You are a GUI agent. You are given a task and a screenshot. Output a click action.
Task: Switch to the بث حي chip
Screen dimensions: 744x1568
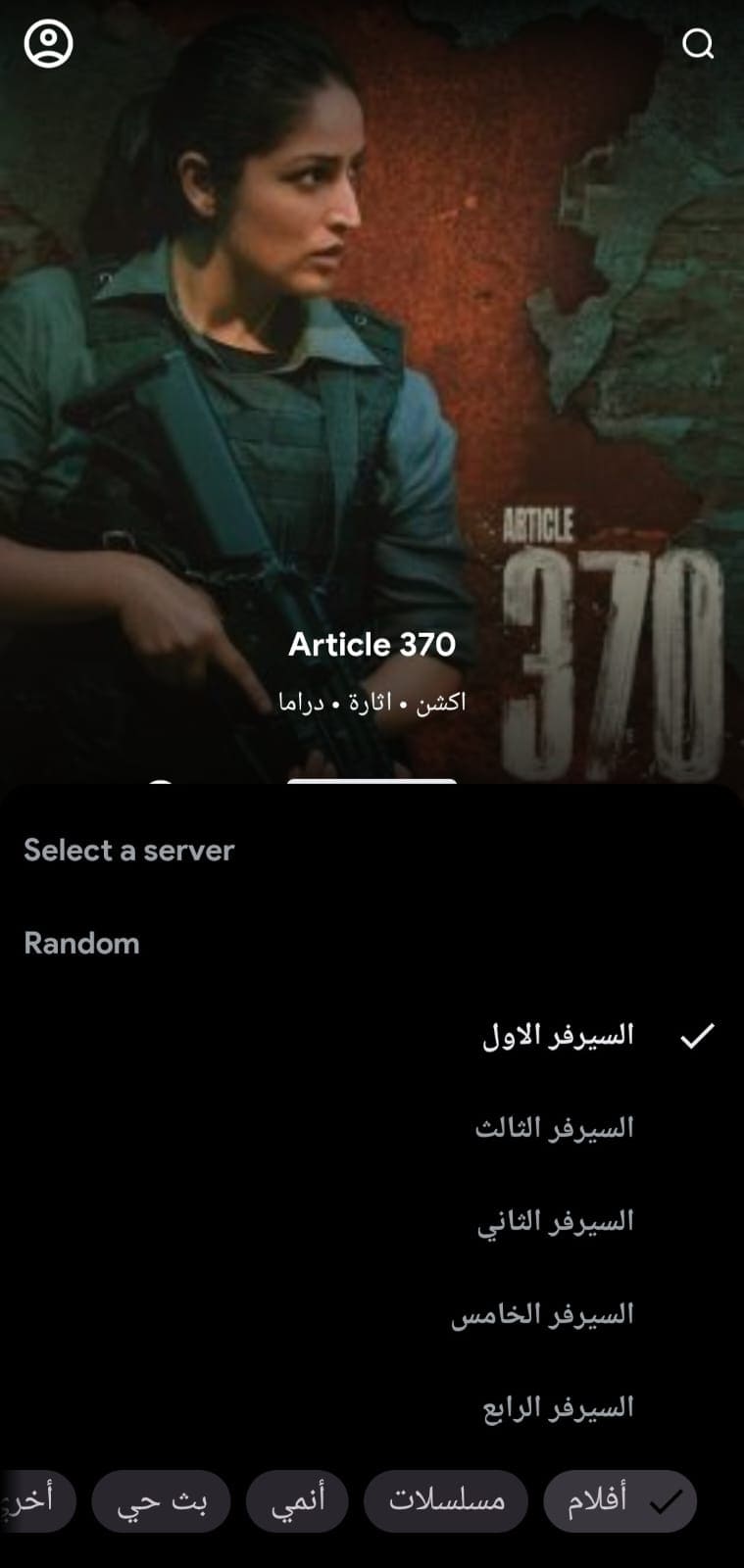162,1500
